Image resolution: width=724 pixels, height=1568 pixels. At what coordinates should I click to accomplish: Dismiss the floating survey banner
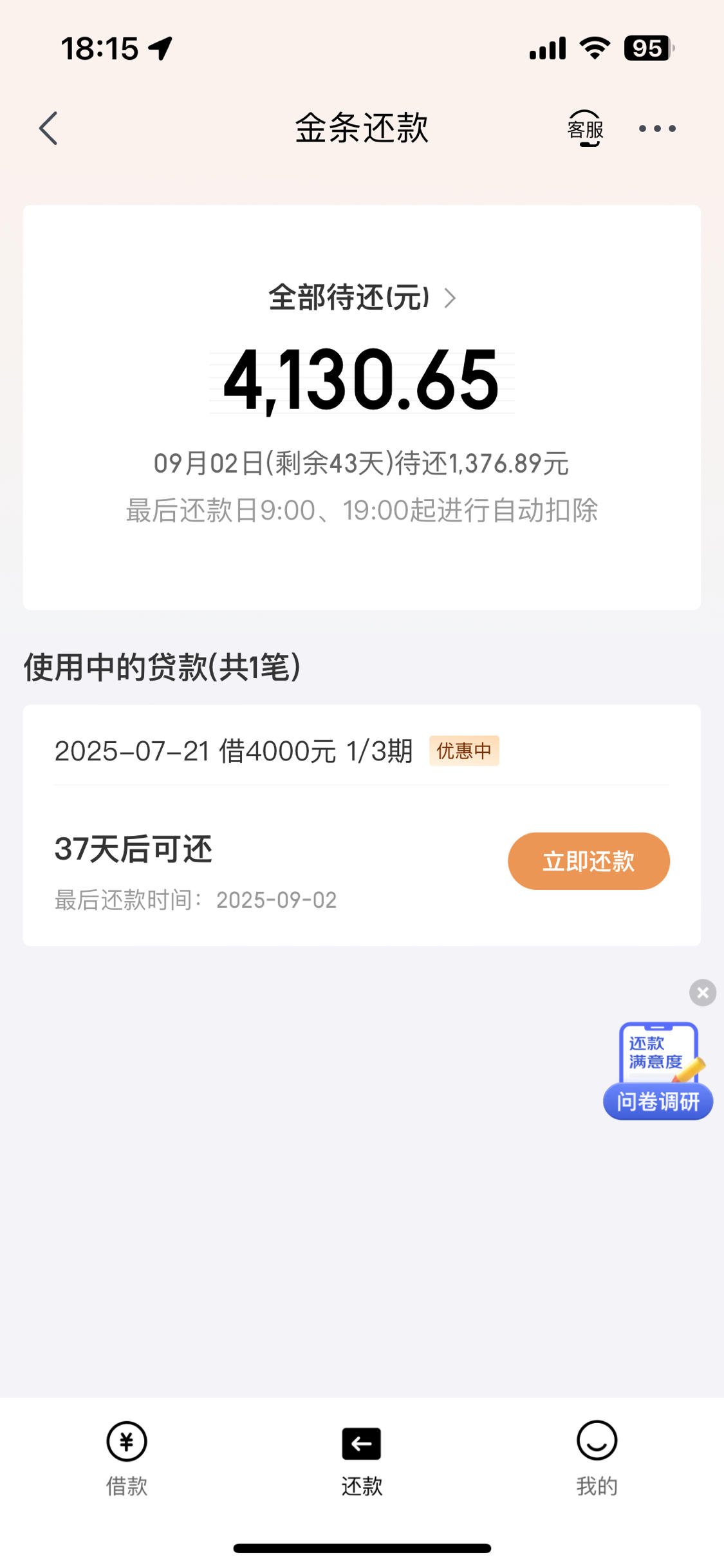pos(703,992)
